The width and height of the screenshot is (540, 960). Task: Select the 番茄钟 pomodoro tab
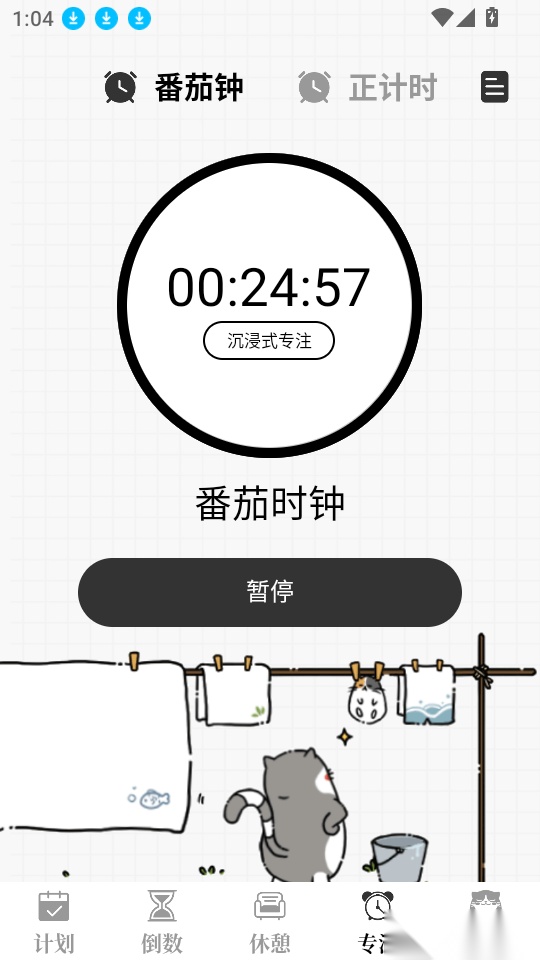(x=174, y=87)
